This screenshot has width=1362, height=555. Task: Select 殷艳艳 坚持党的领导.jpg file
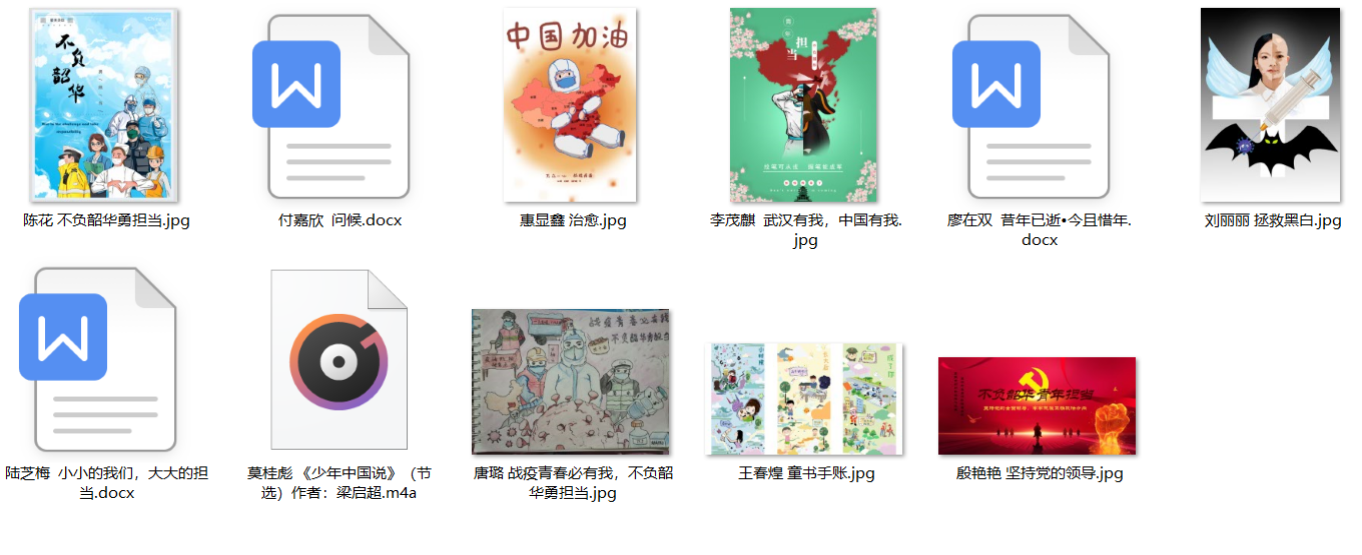(x=1037, y=406)
